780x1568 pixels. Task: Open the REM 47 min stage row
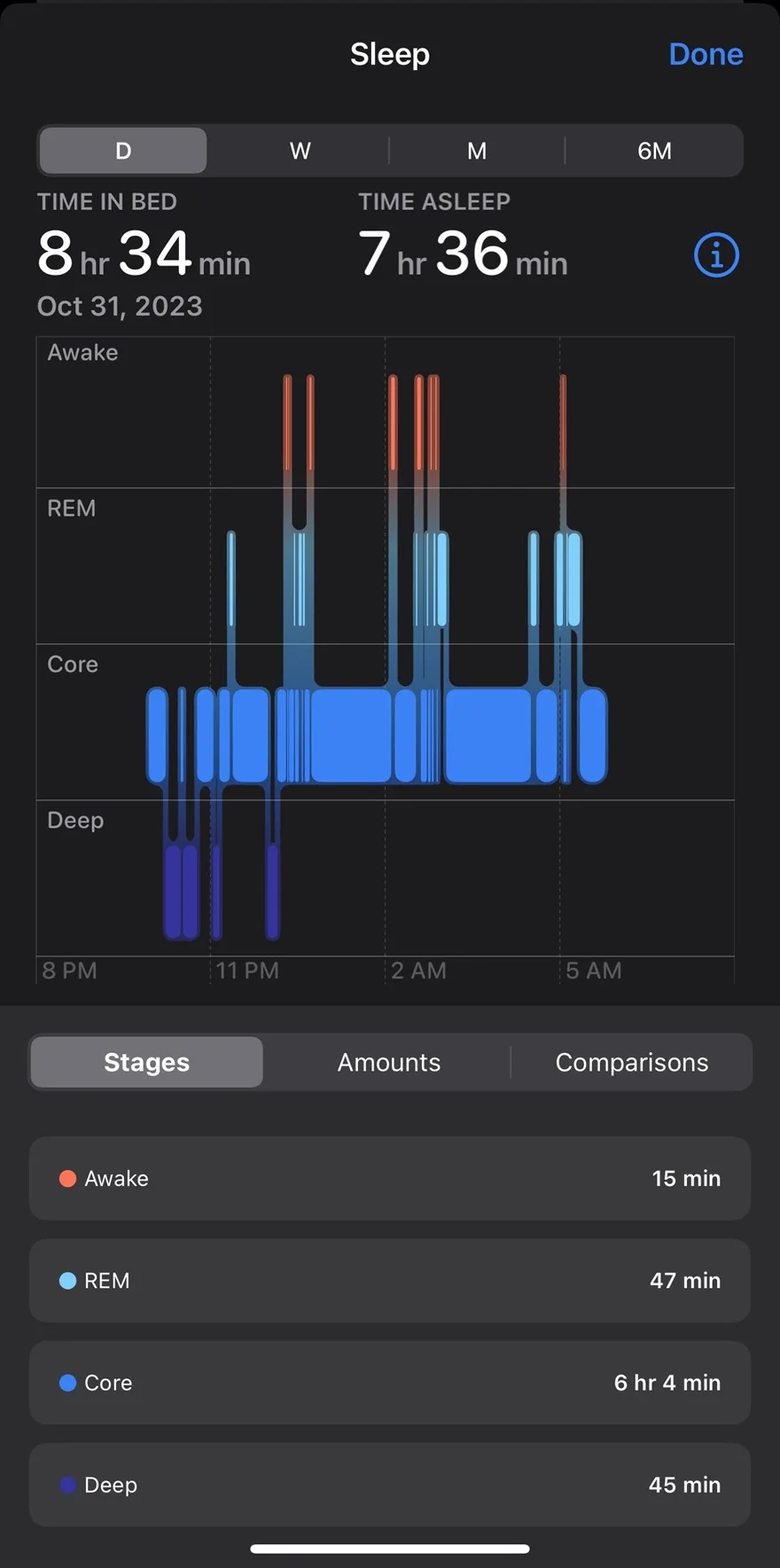point(390,1280)
